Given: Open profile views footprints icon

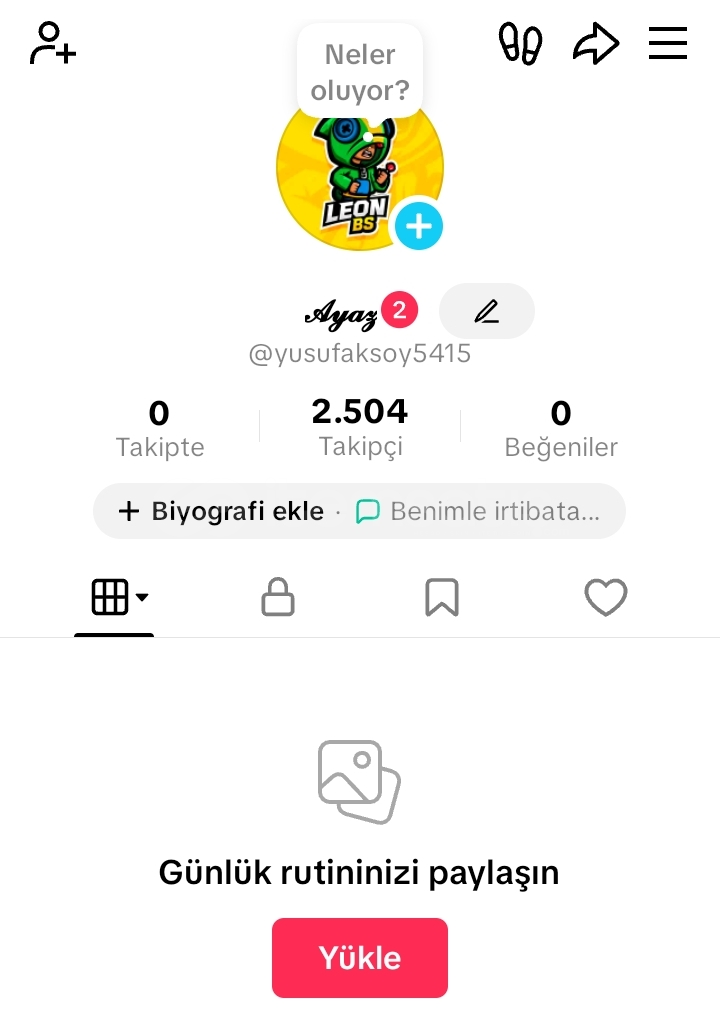Looking at the screenshot, I should coord(520,44).
